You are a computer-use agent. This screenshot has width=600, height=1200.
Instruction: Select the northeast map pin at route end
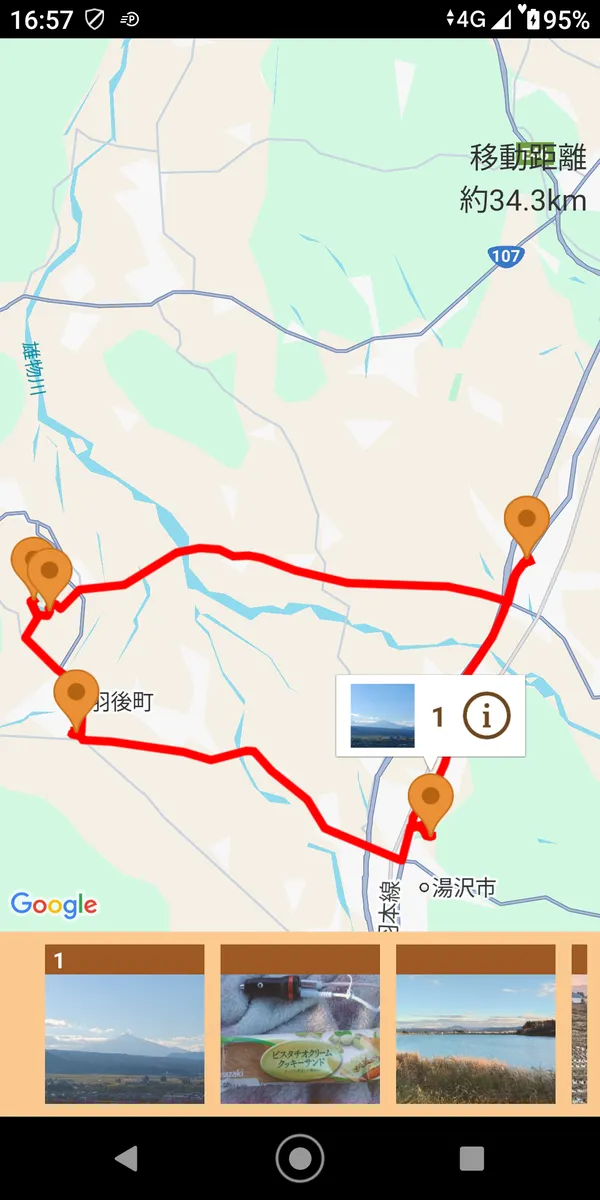click(527, 522)
